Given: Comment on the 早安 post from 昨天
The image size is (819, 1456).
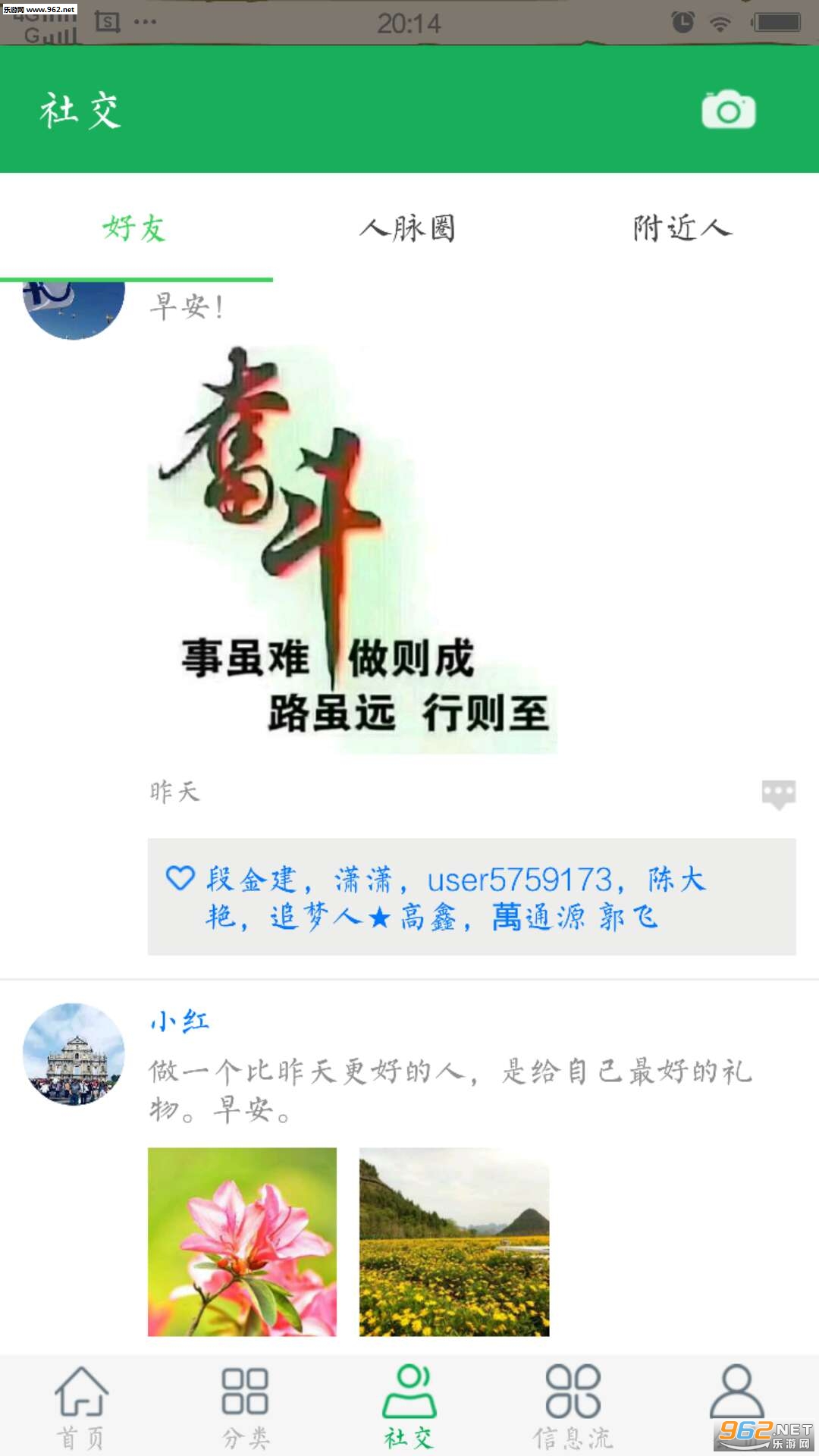Looking at the screenshot, I should (x=778, y=794).
